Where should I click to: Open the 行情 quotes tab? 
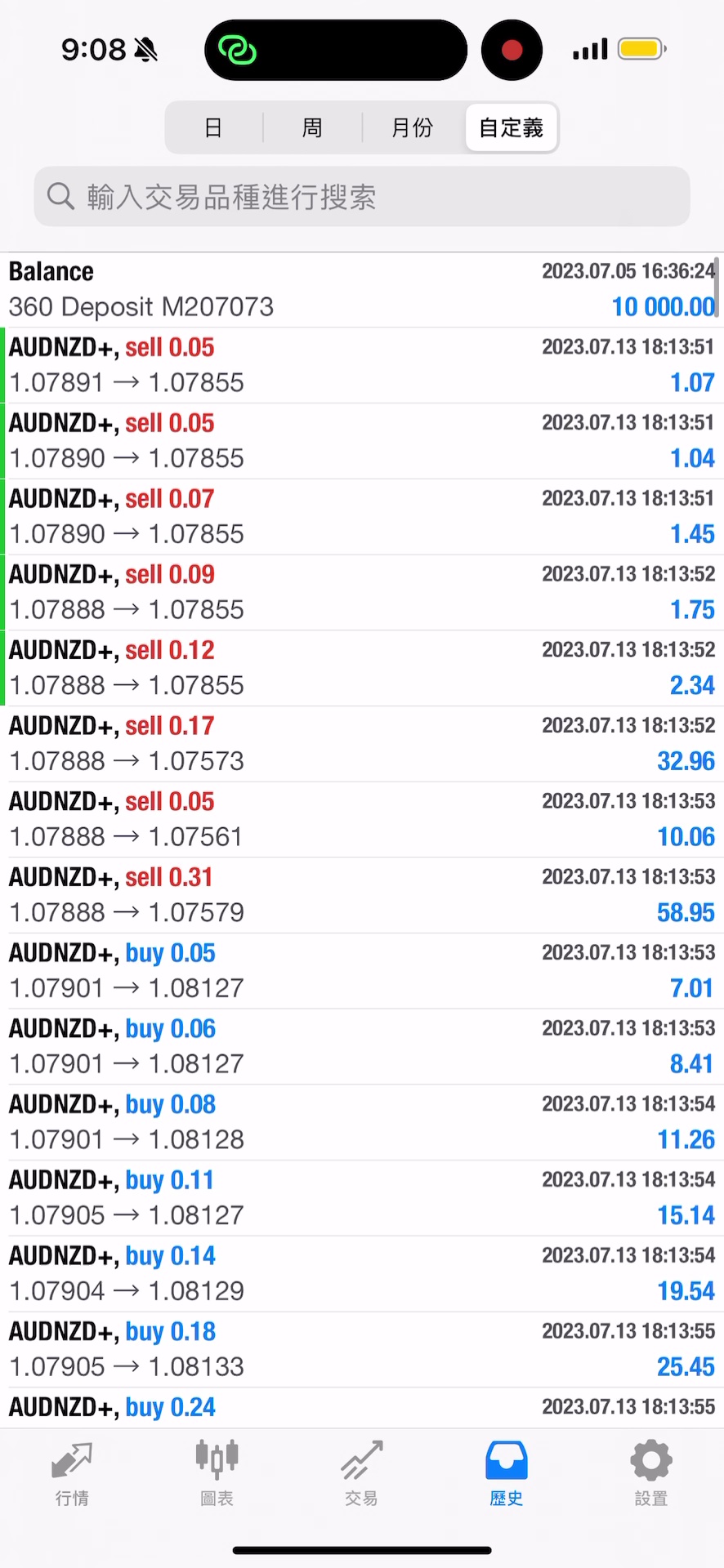[72, 1473]
